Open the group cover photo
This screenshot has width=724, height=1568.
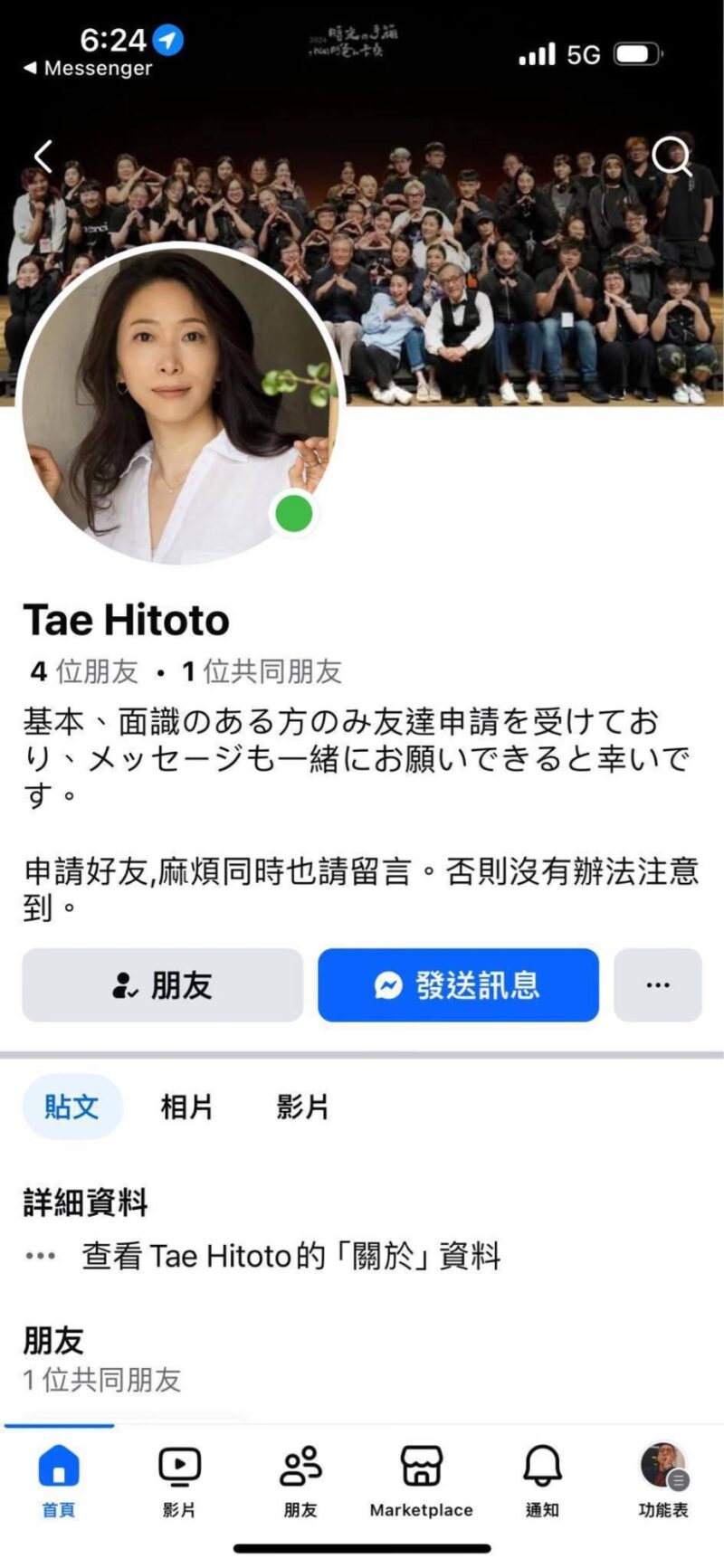click(507, 271)
